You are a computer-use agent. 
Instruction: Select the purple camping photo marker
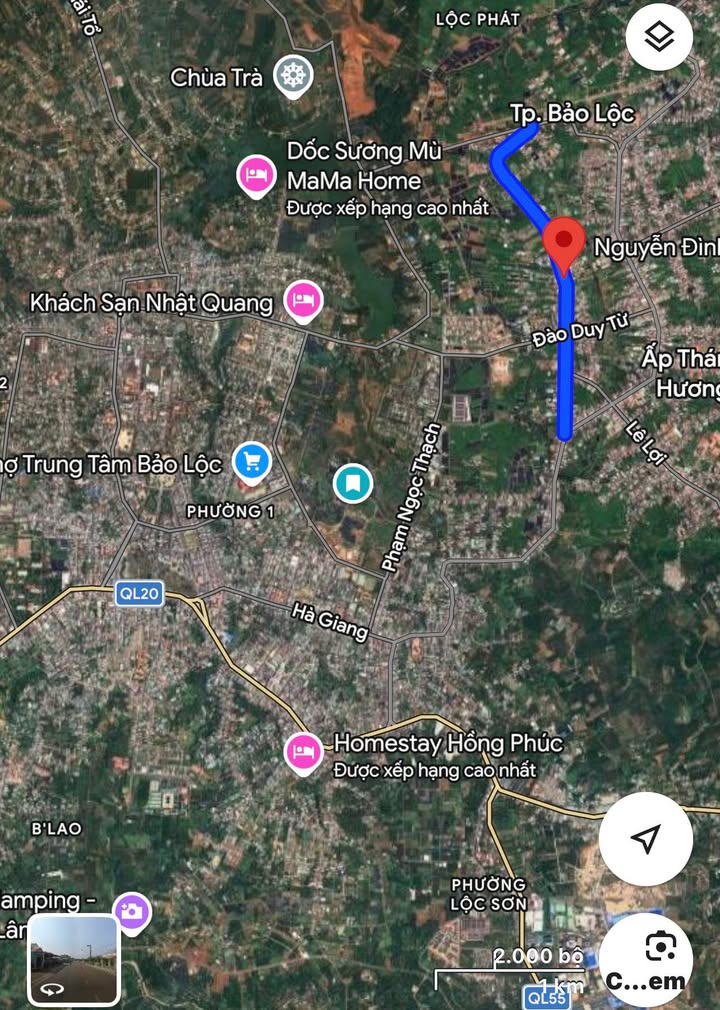click(131, 911)
